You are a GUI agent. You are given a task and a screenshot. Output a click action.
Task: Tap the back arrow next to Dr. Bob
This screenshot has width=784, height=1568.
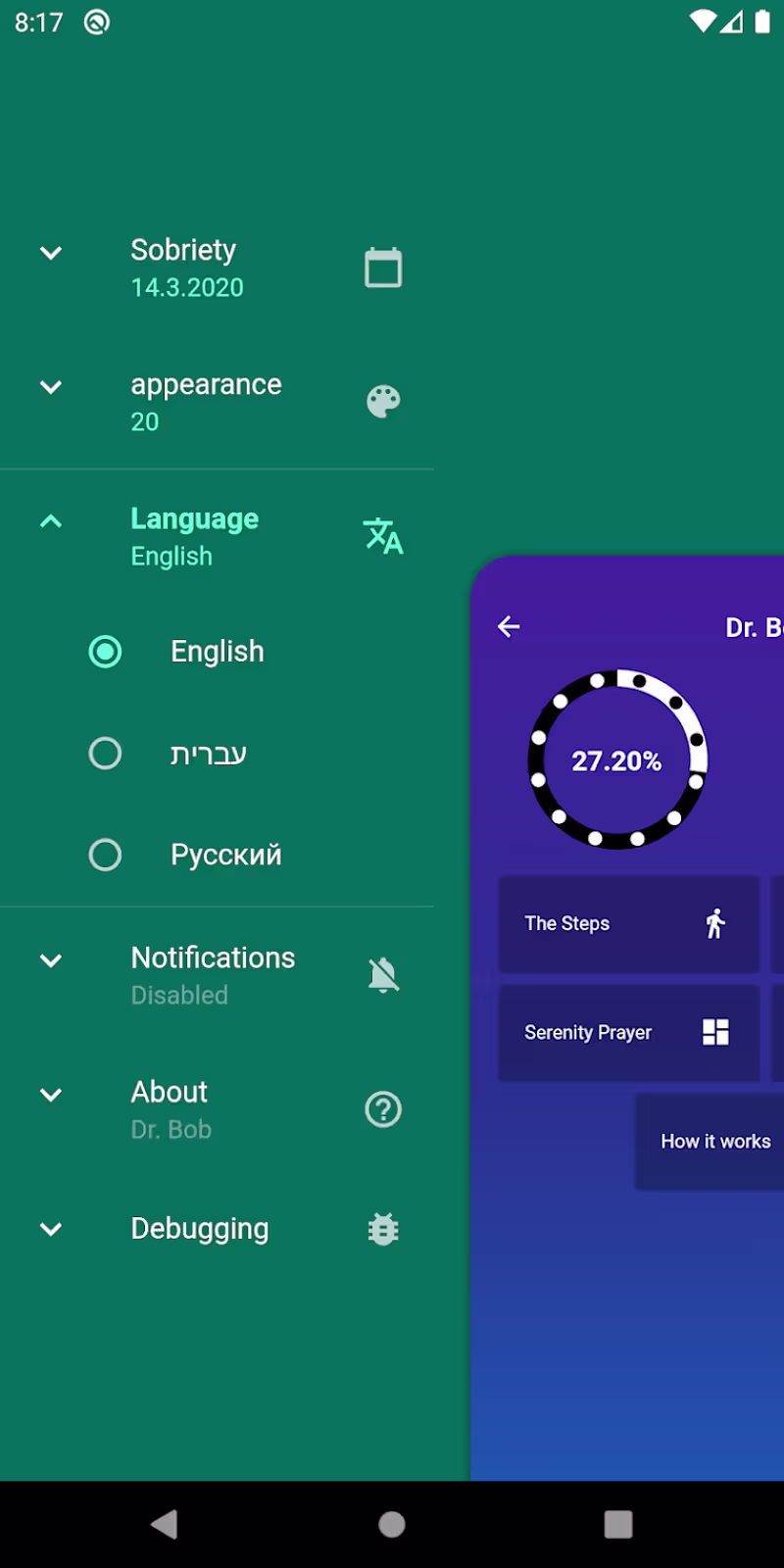[x=509, y=627]
